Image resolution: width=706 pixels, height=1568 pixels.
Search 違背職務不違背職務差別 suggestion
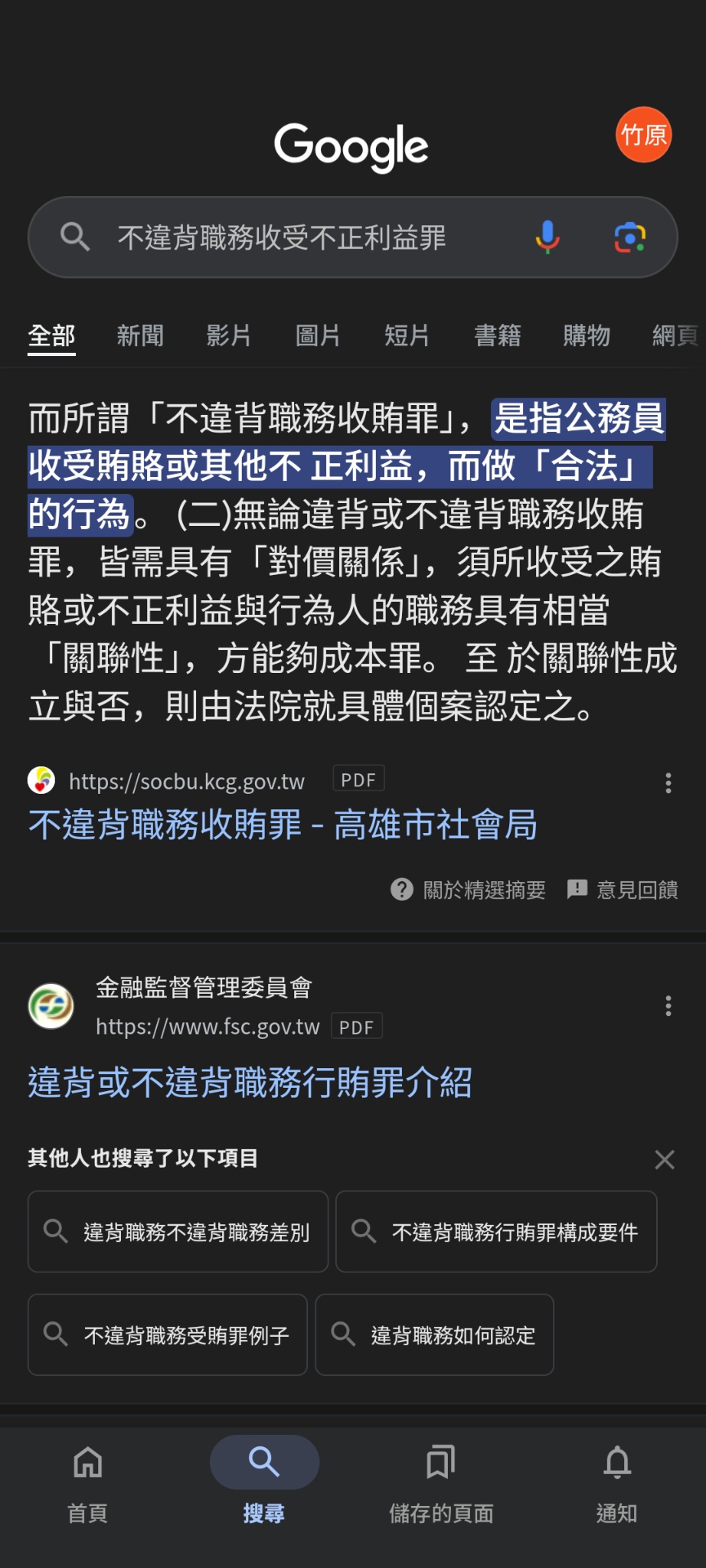point(178,1232)
